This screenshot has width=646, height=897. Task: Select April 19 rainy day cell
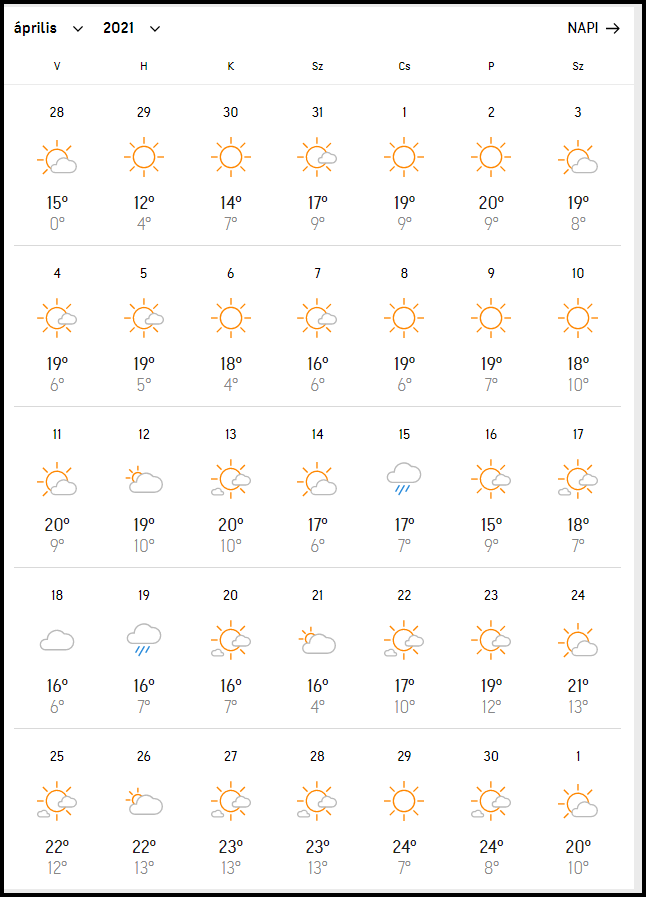click(x=144, y=652)
